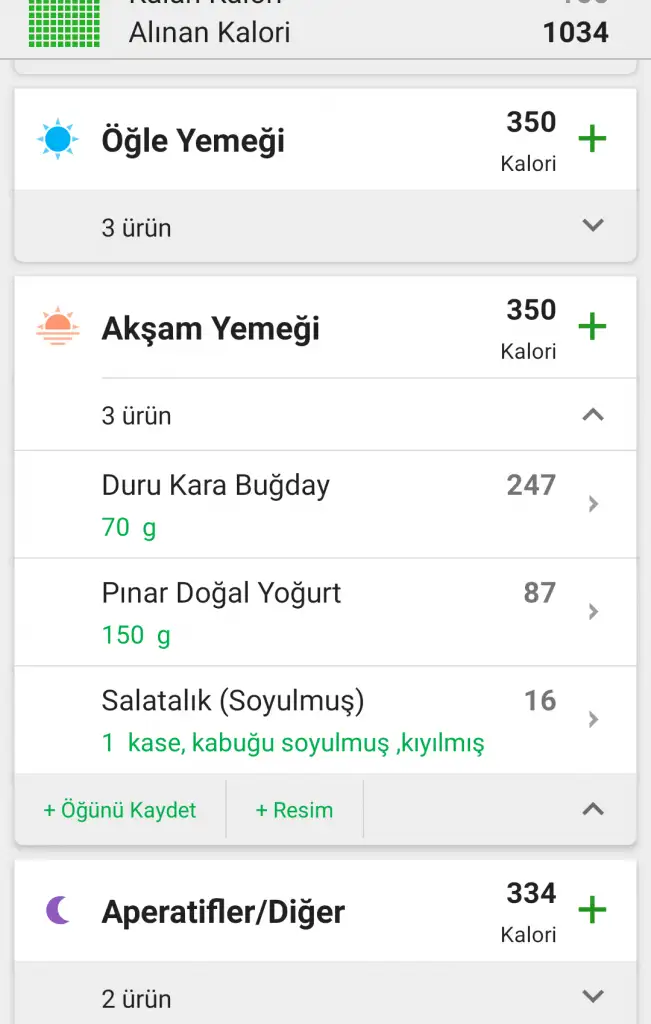Collapse the Akşam Yemeği 3 ürün list
This screenshot has width=651, height=1024.
click(x=593, y=414)
